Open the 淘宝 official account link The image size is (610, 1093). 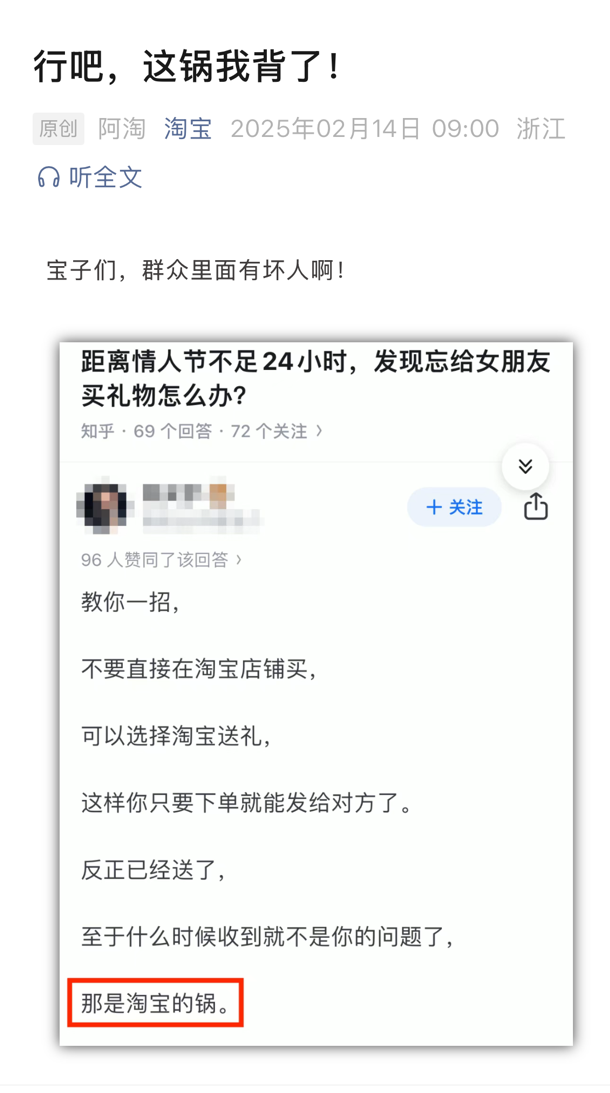pos(188,129)
